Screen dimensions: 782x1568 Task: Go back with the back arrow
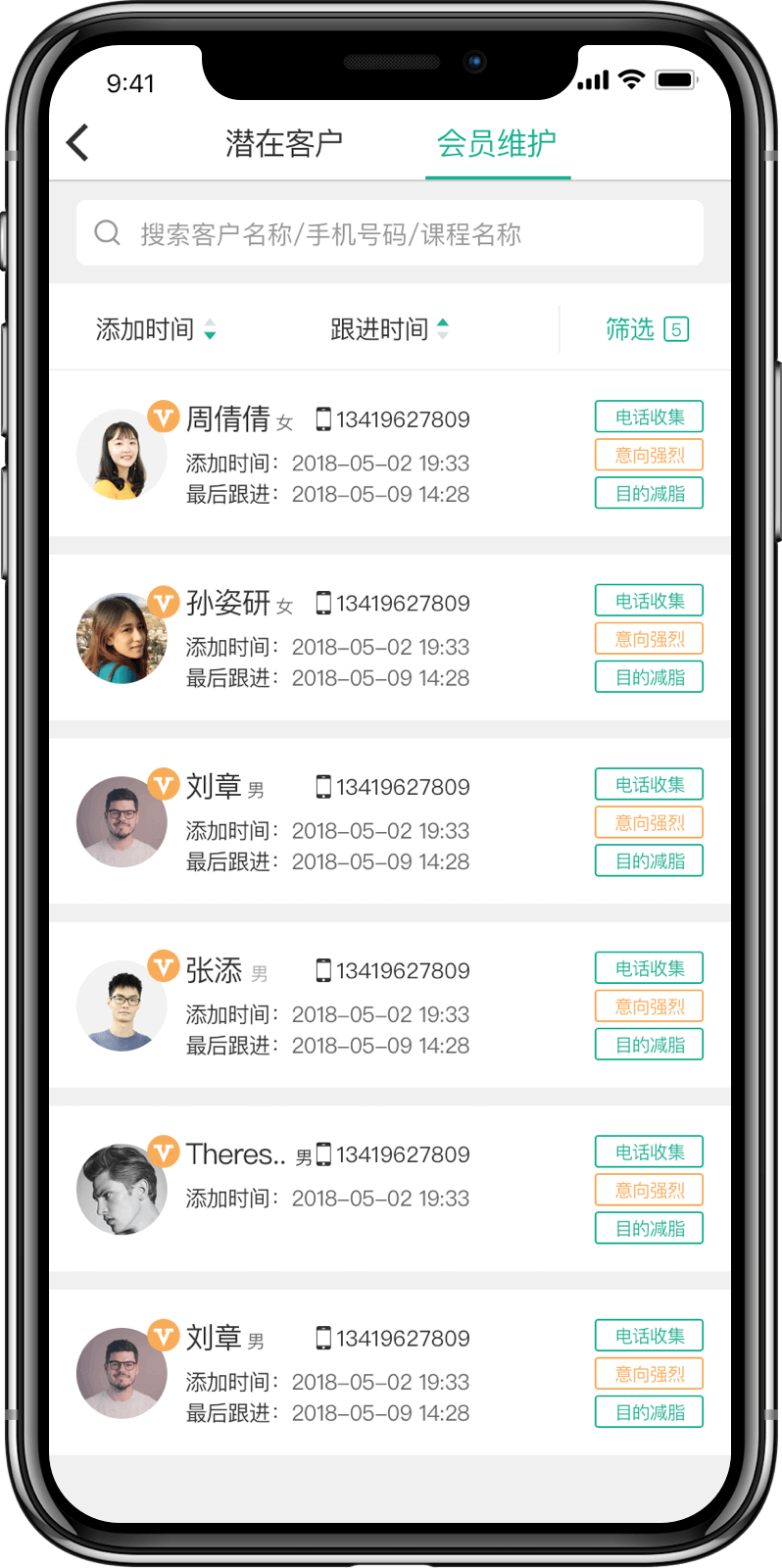[78, 143]
